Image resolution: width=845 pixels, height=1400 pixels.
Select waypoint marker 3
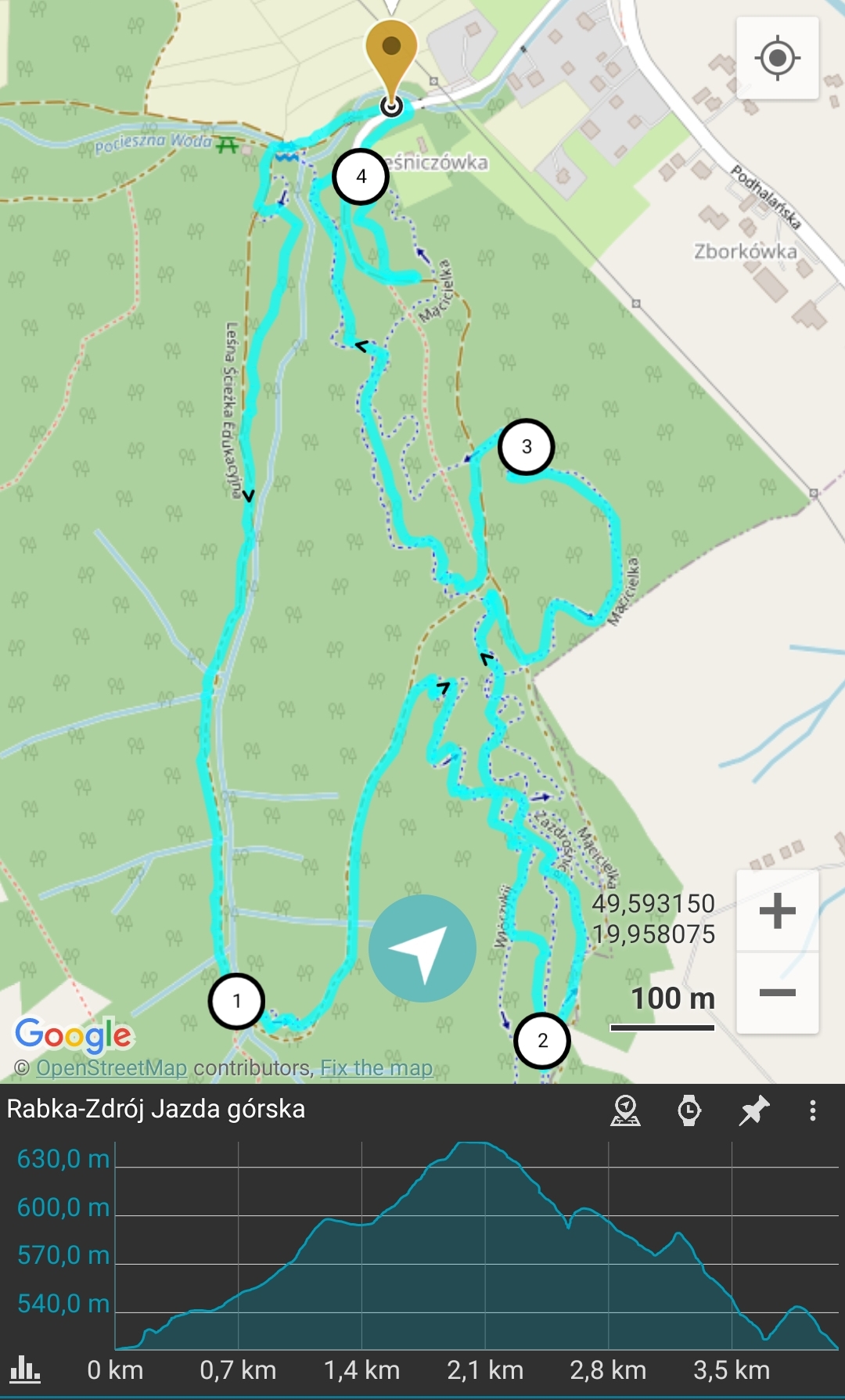pos(527,447)
